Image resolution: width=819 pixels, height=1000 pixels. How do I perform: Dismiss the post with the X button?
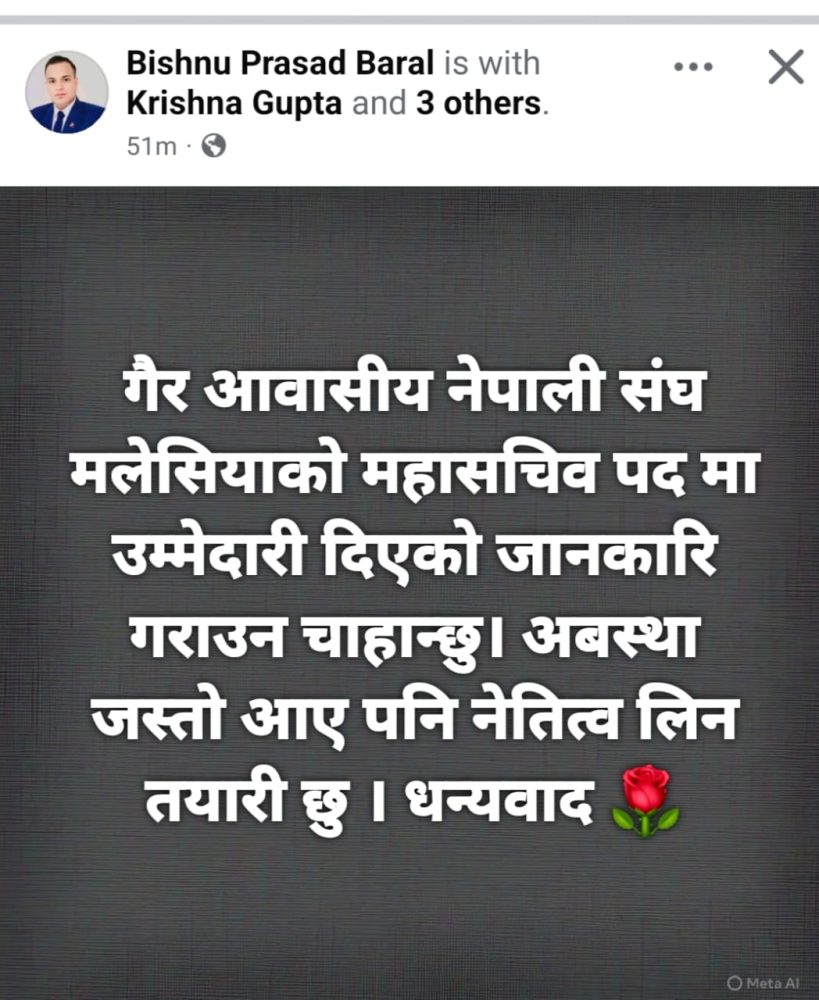pos(786,67)
